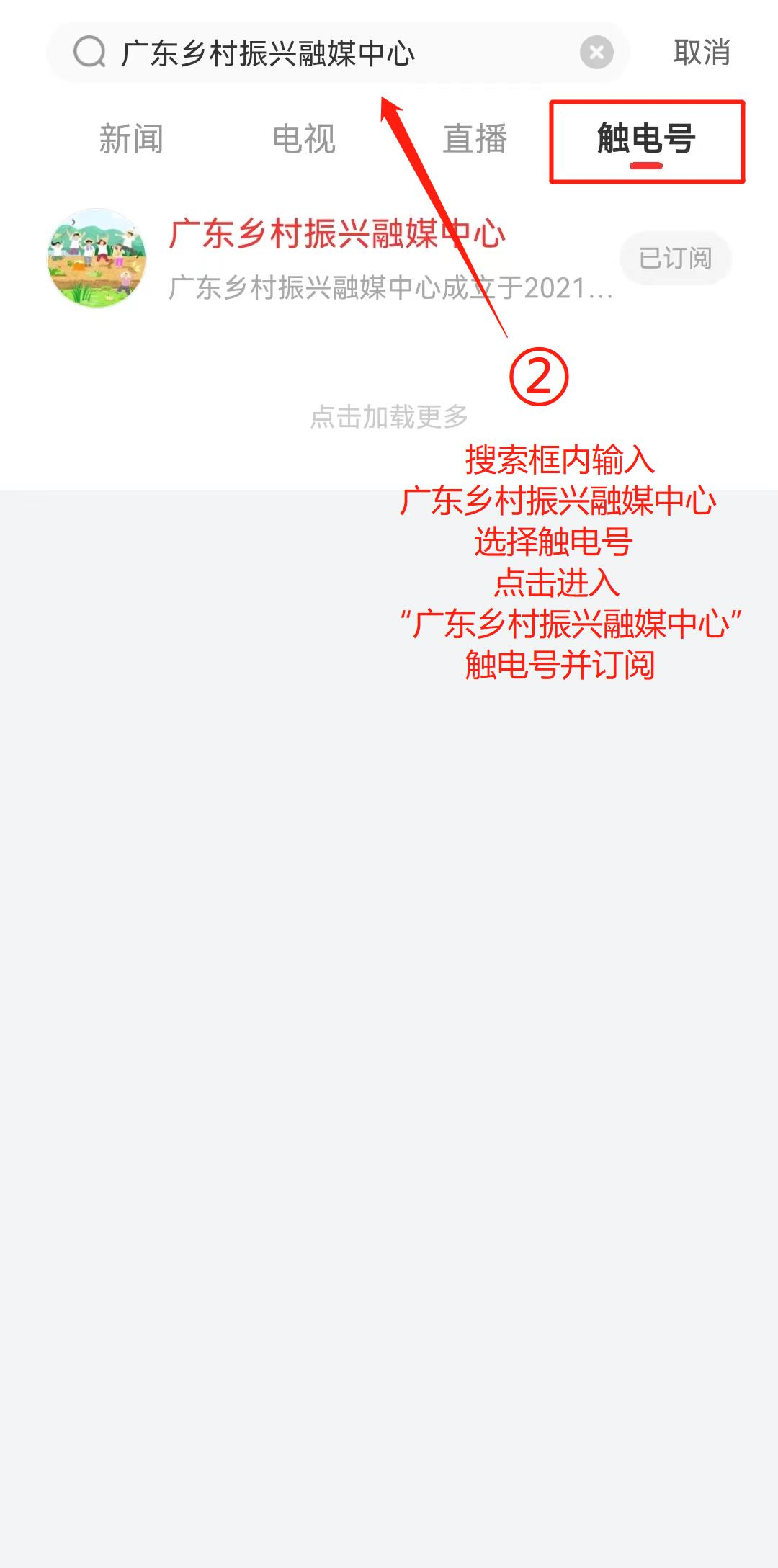This screenshot has width=778, height=1568.
Task: Switch to the 电视 tab
Action: pos(304,139)
